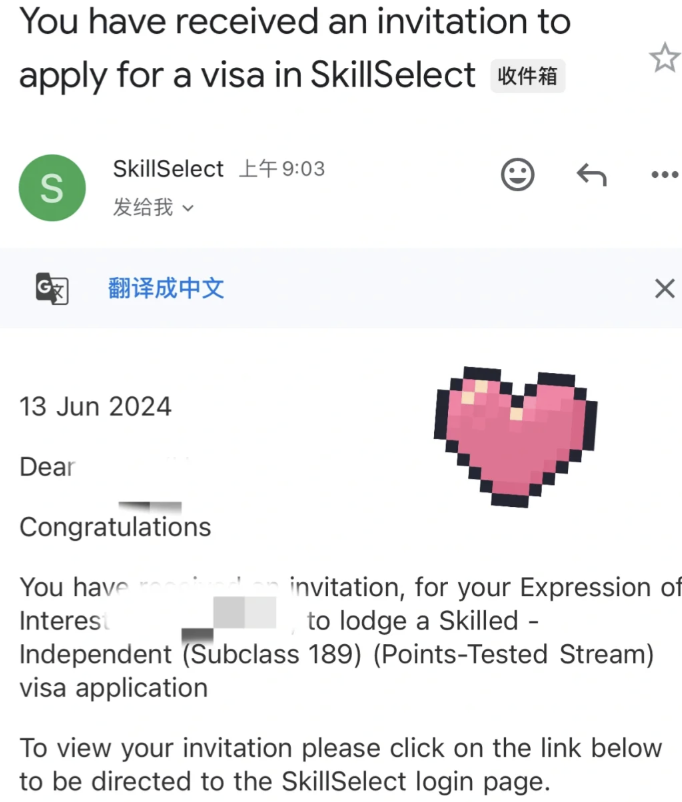Open the email's more options menu
The height and width of the screenshot is (802, 682).
(664, 176)
